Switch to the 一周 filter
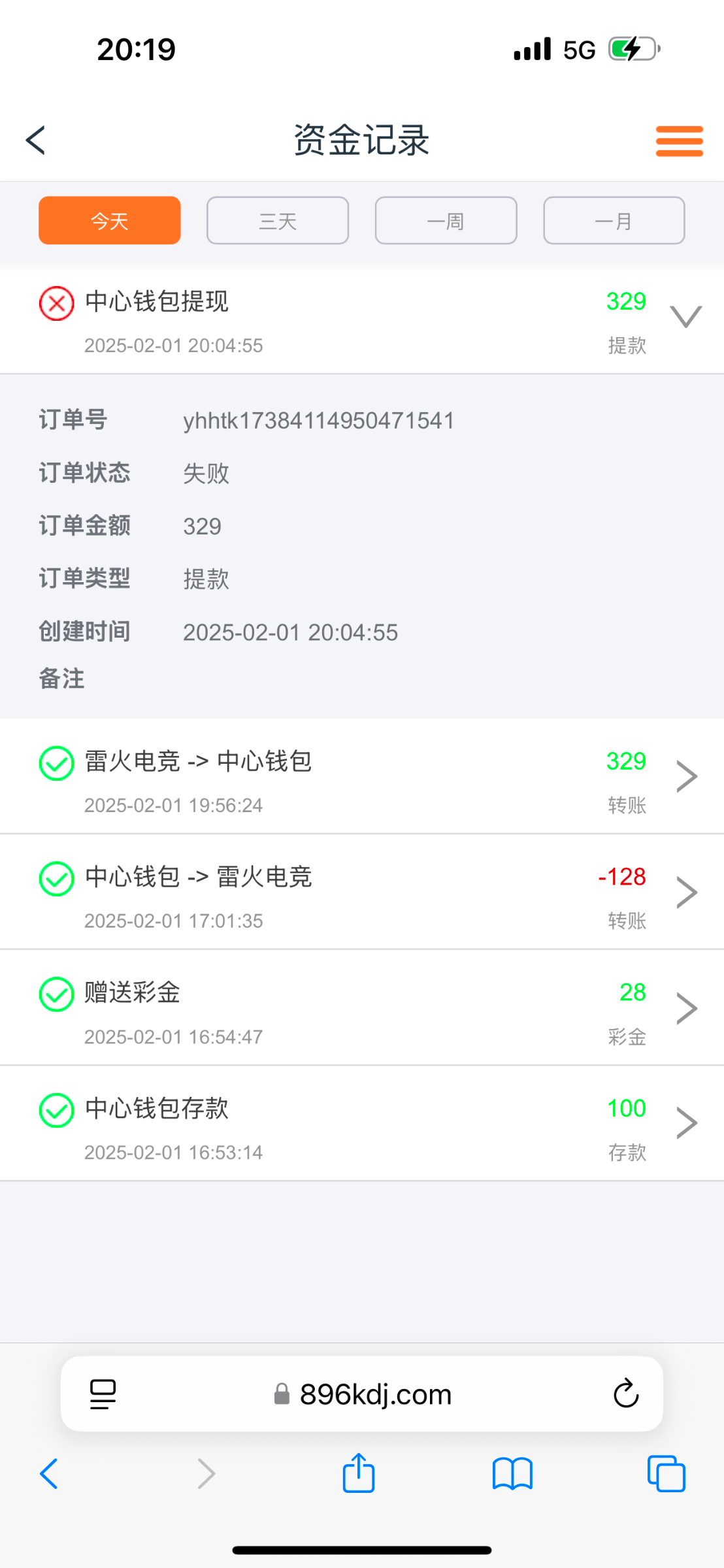724x1568 pixels. [446, 221]
